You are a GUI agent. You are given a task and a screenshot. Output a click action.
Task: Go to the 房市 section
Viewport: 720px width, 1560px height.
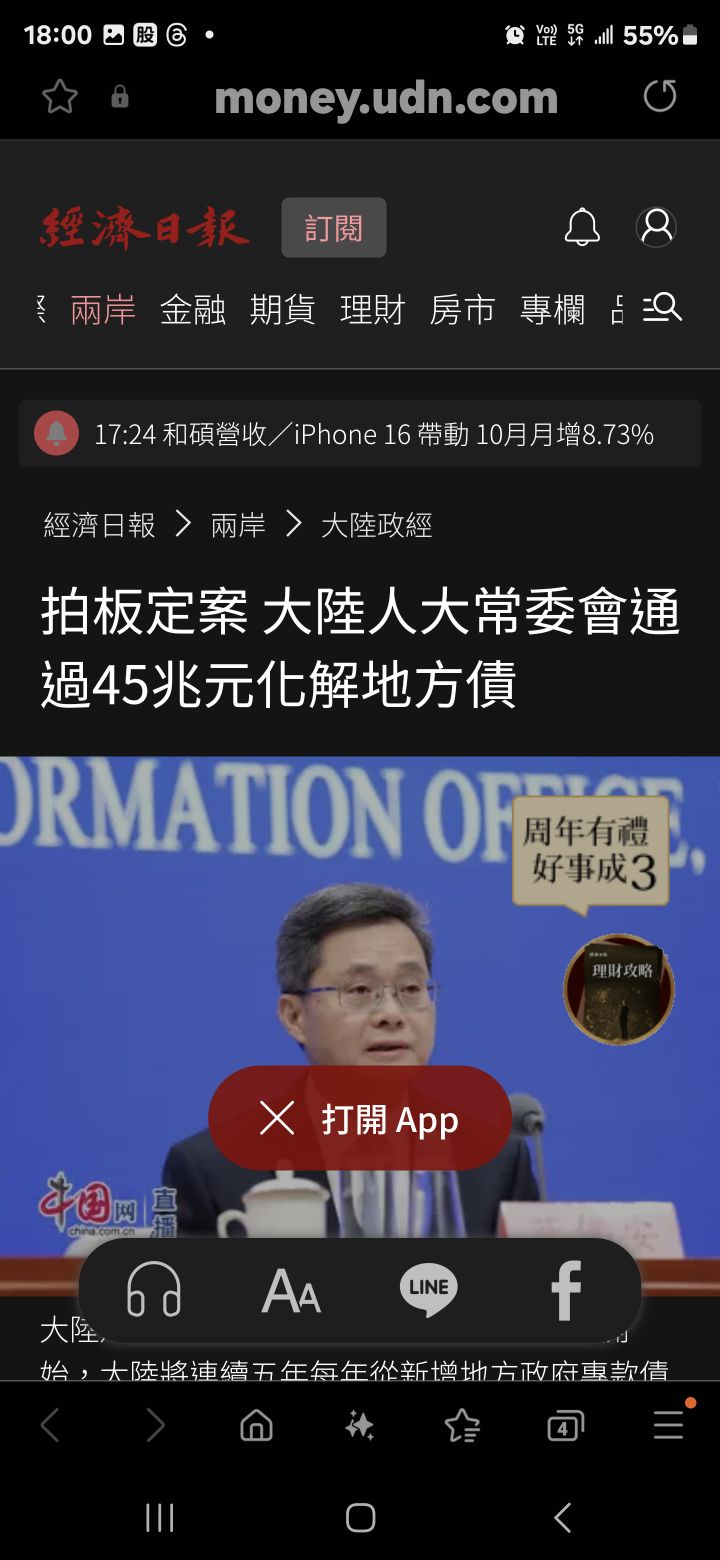tap(462, 310)
